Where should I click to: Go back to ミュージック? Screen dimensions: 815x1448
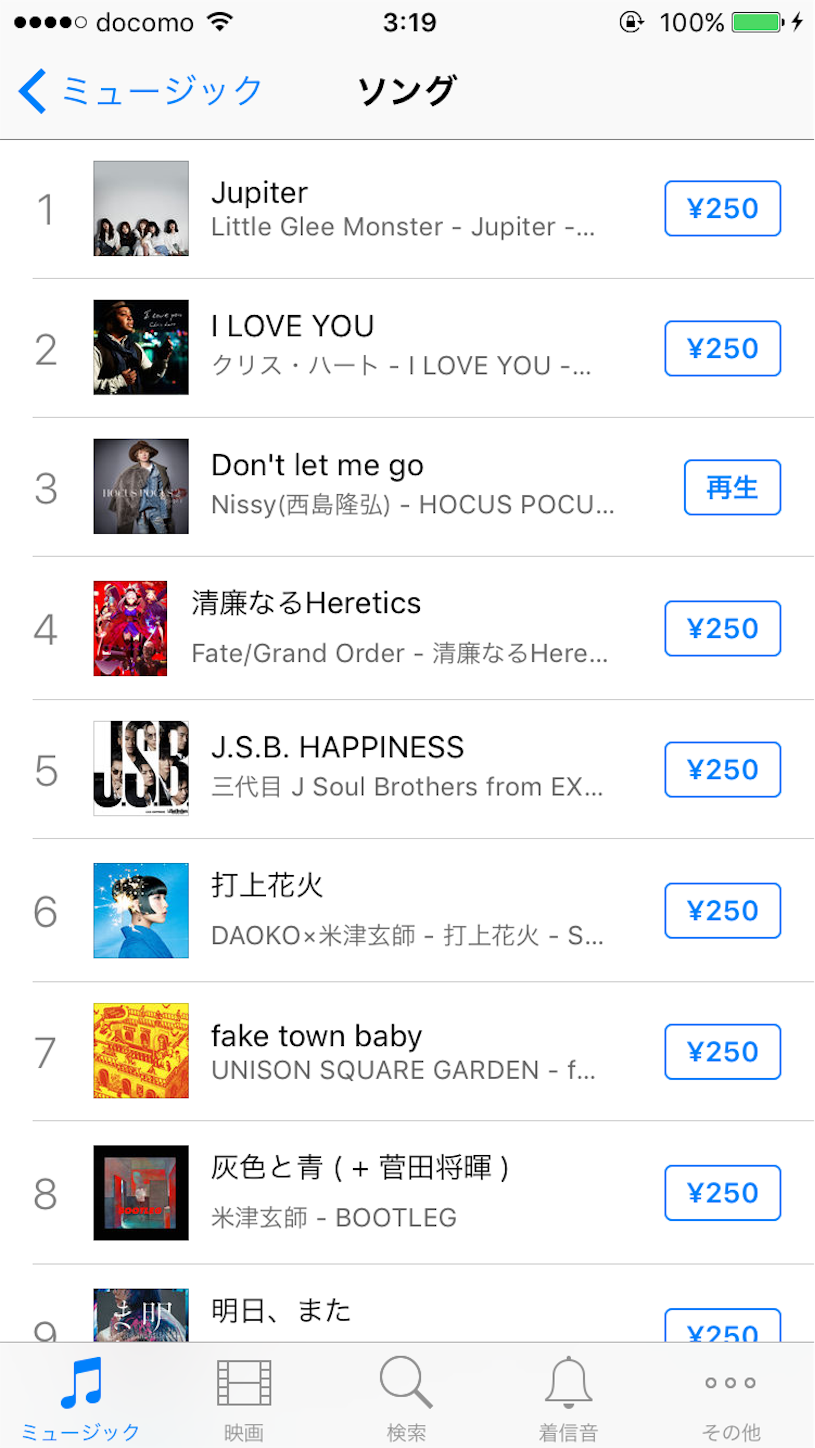pos(140,91)
